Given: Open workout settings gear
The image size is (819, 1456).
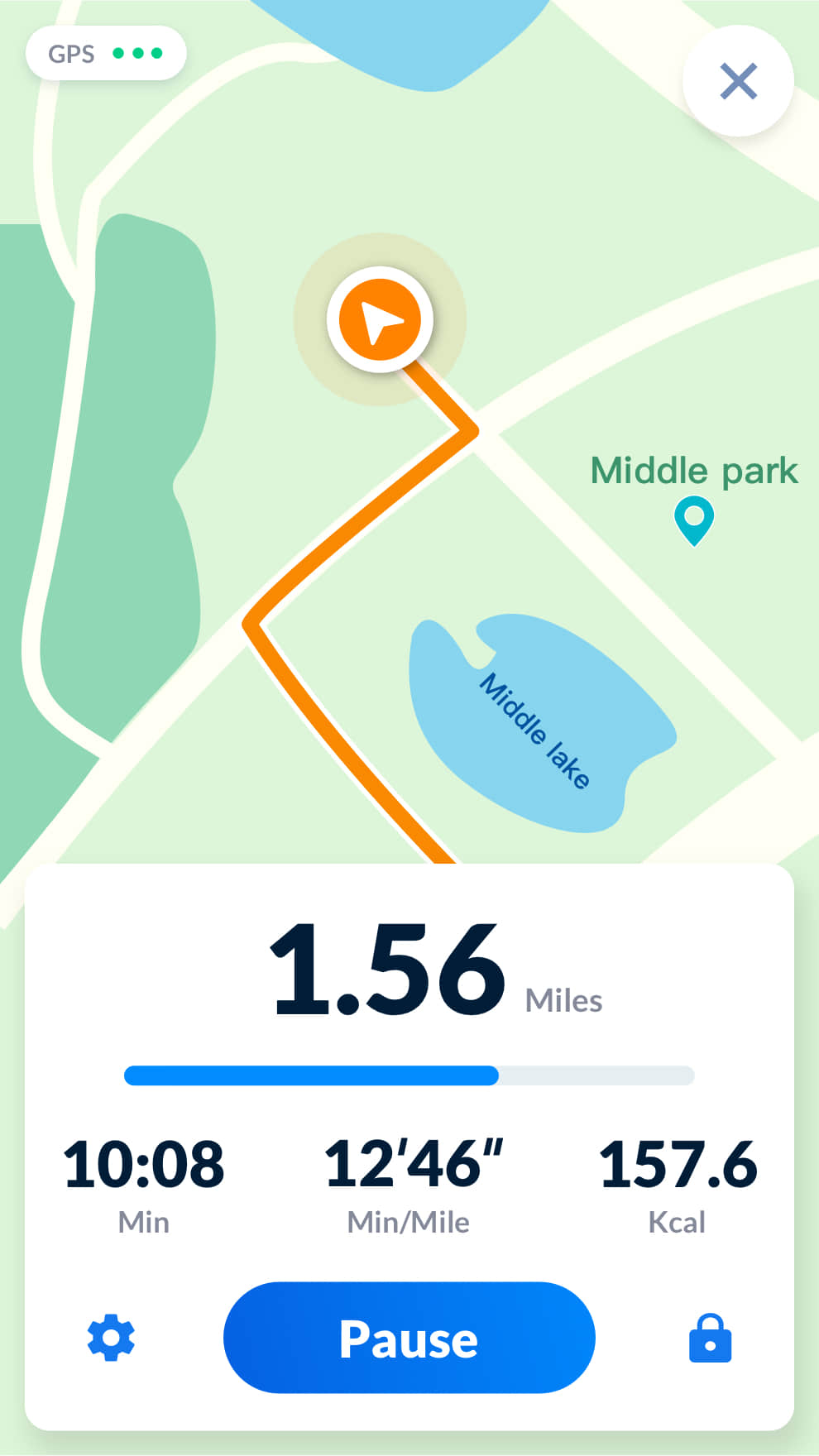Looking at the screenshot, I should (x=111, y=1339).
